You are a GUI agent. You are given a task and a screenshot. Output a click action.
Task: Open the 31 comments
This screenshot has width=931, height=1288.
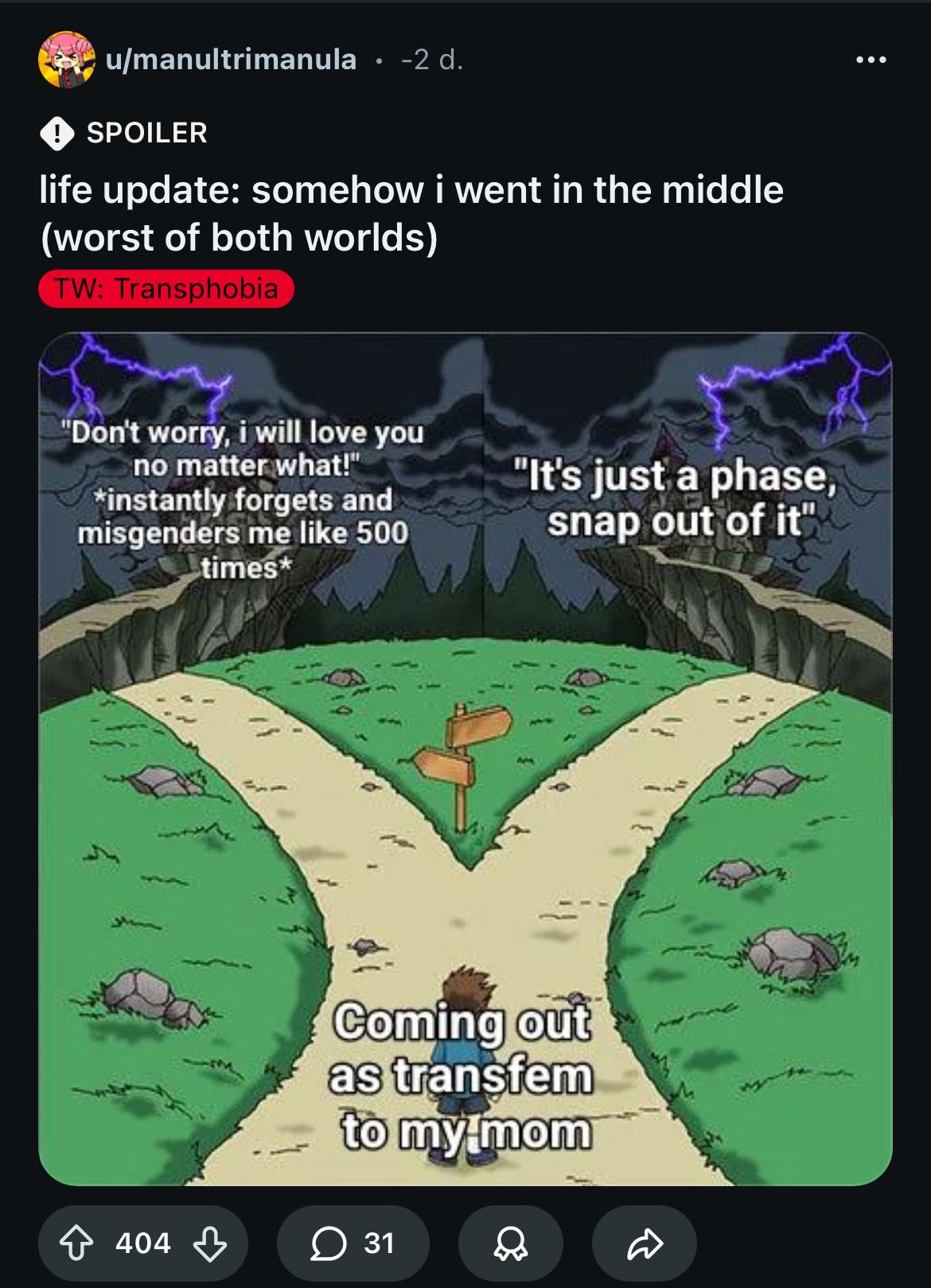coord(353,1243)
